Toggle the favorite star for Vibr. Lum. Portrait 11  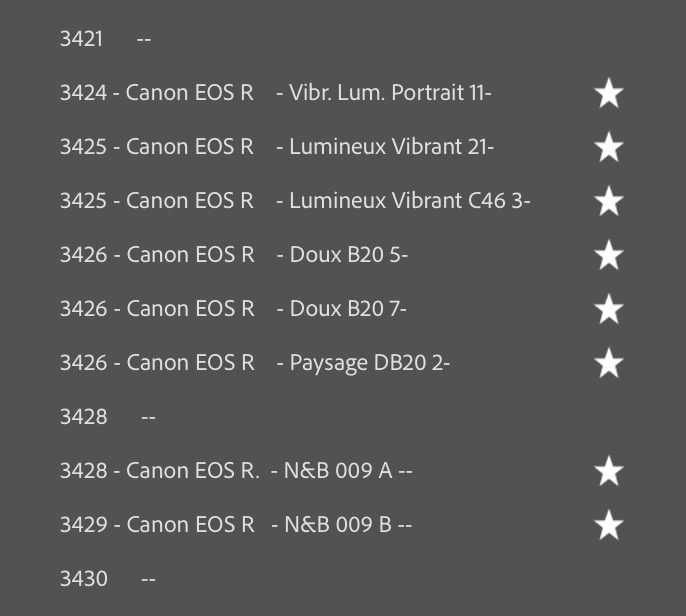point(608,94)
